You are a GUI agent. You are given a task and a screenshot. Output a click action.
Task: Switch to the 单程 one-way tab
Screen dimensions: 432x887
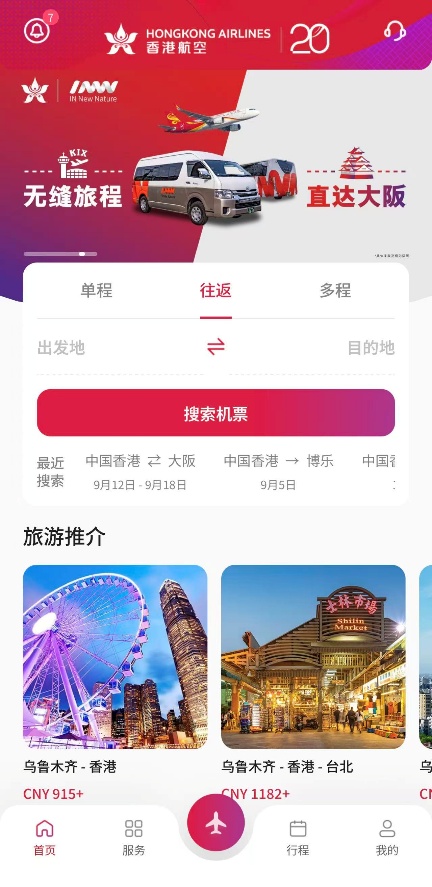click(96, 291)
